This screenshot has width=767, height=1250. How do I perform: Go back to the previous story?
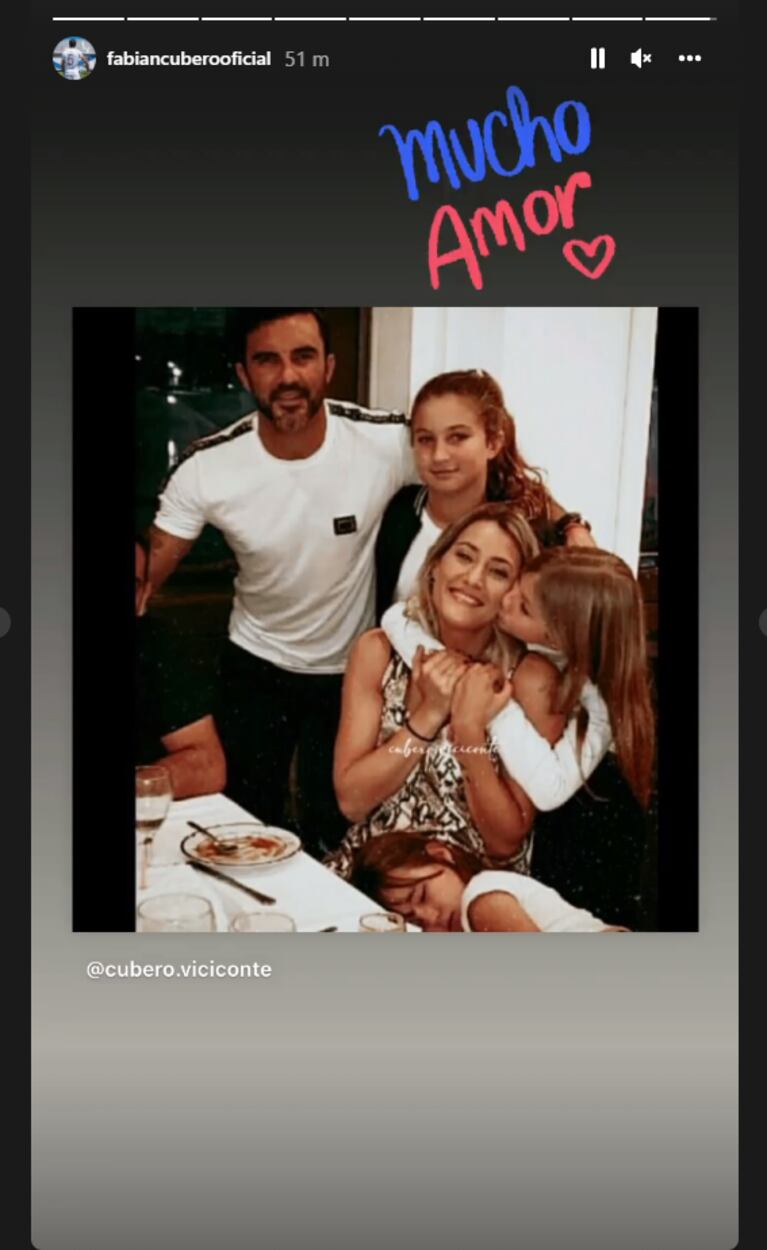[x=5, y=622]
